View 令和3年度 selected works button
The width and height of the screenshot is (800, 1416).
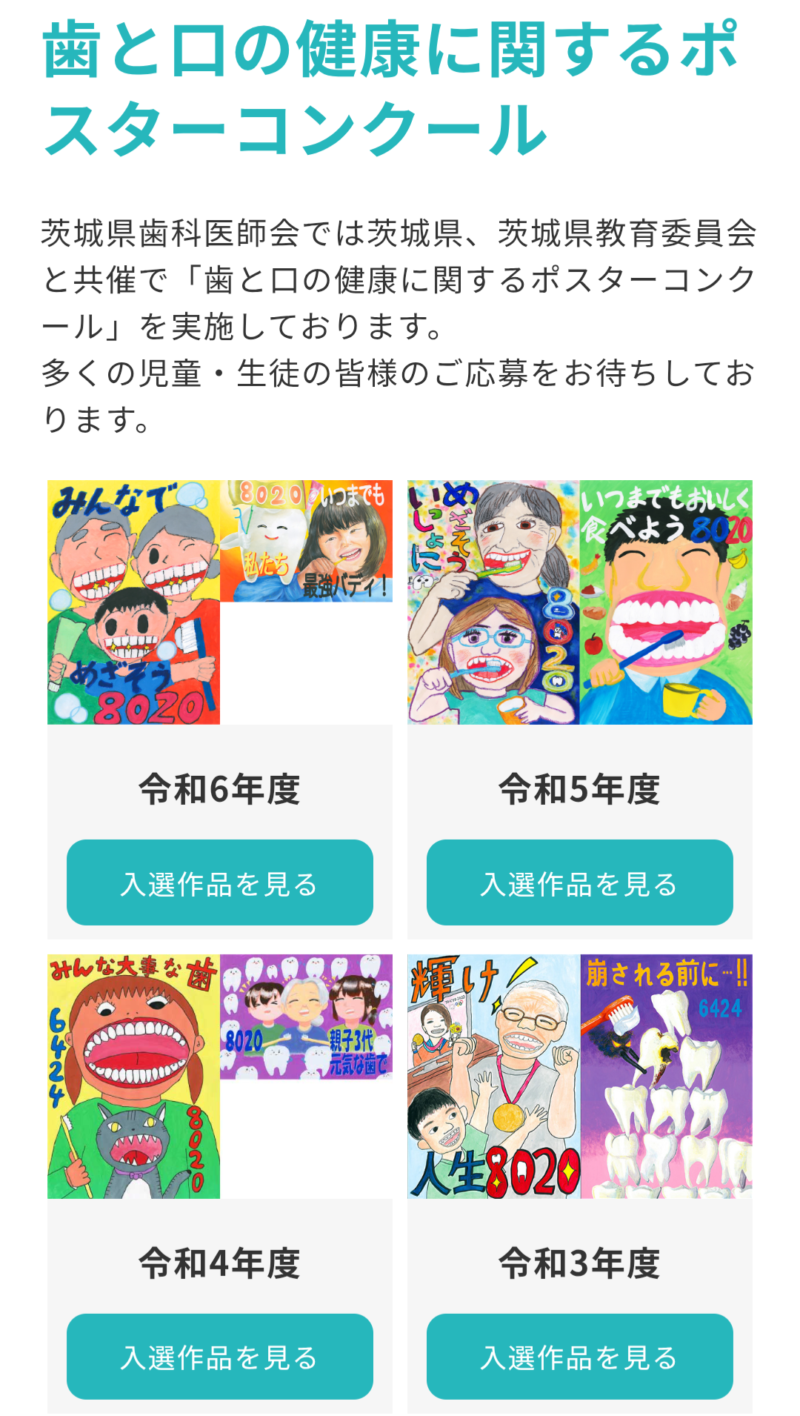[x=579, y=1357]
